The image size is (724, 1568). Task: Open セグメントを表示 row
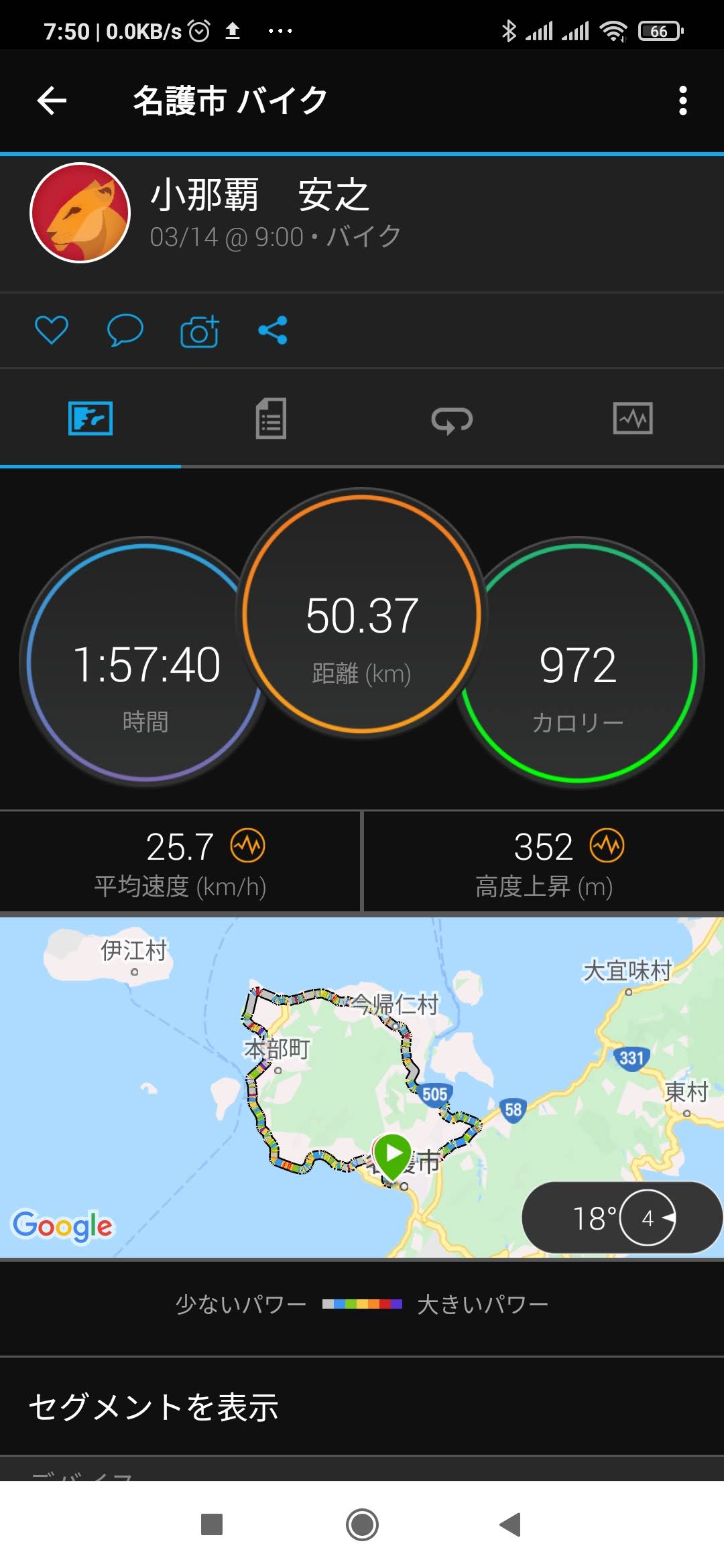tap(362, 1407)
